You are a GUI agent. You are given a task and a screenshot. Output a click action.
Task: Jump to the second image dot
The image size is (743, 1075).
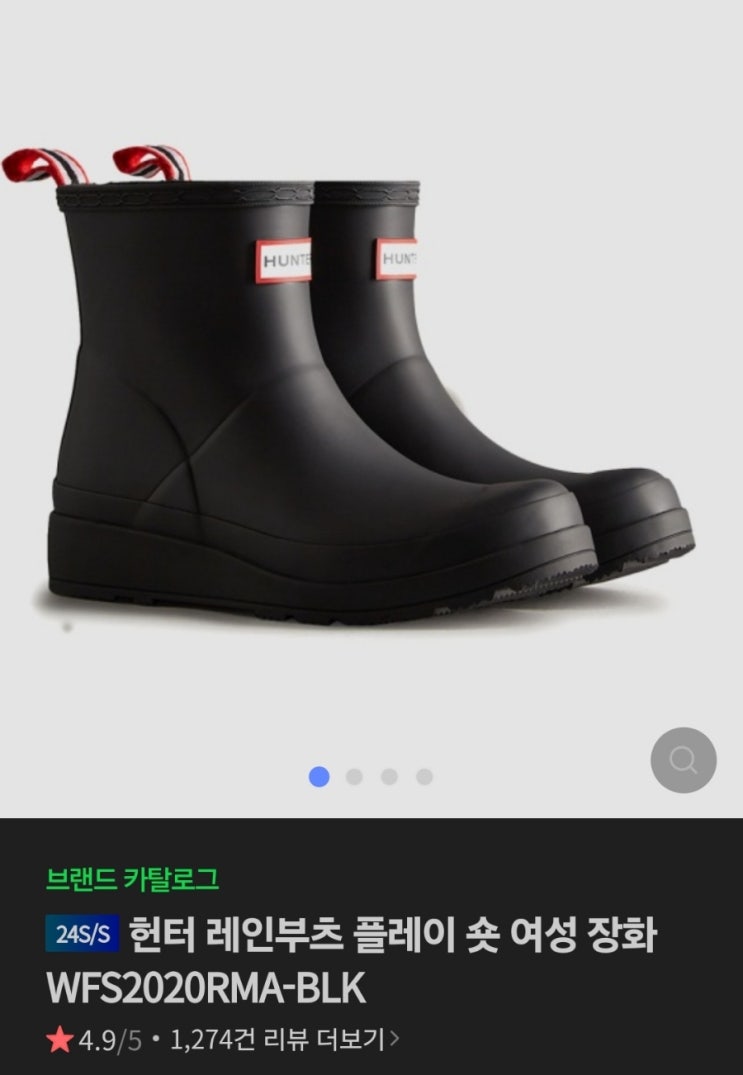point(354,777)
